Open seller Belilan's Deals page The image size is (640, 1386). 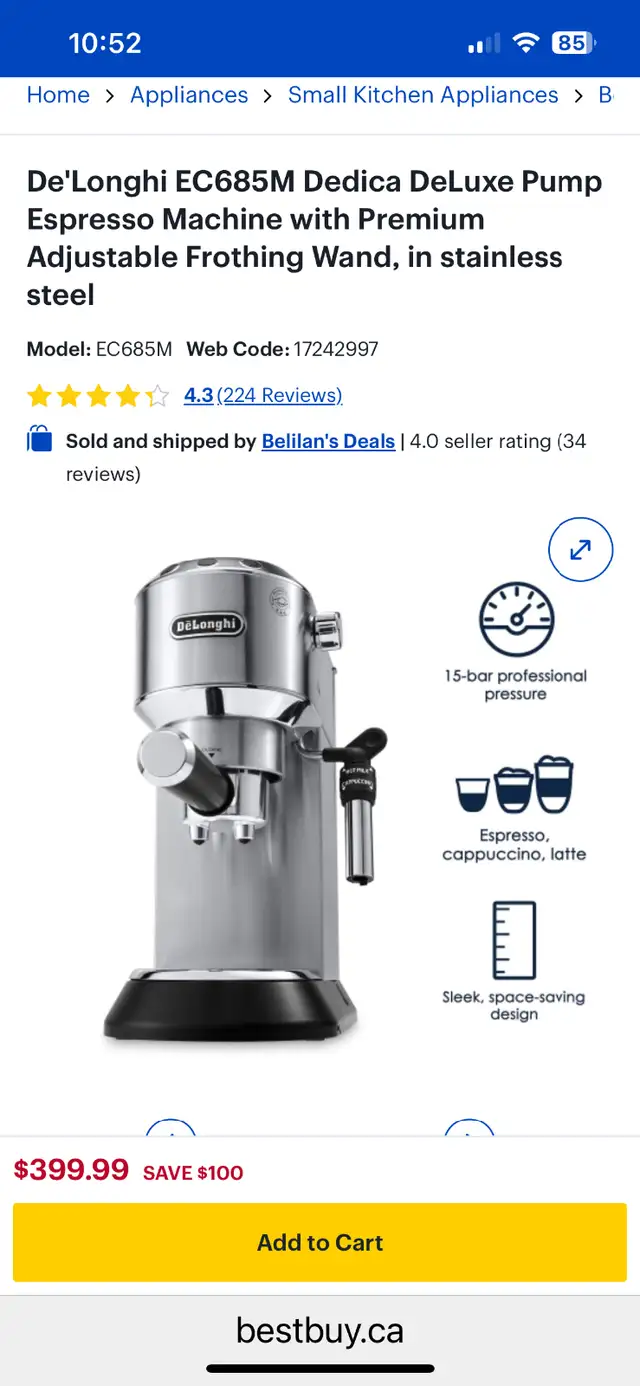(328, 441)
